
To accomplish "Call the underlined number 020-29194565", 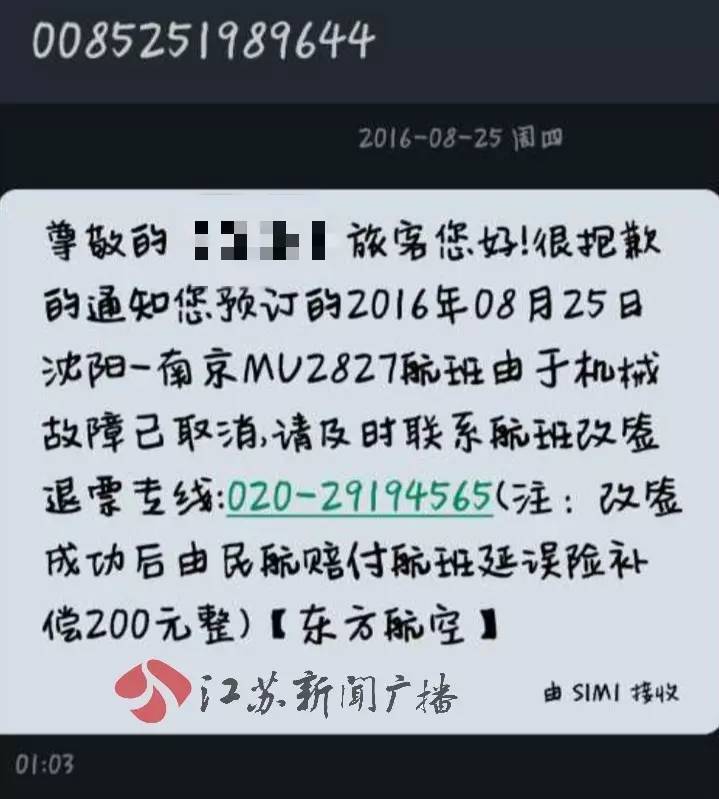I will point(360,496).
